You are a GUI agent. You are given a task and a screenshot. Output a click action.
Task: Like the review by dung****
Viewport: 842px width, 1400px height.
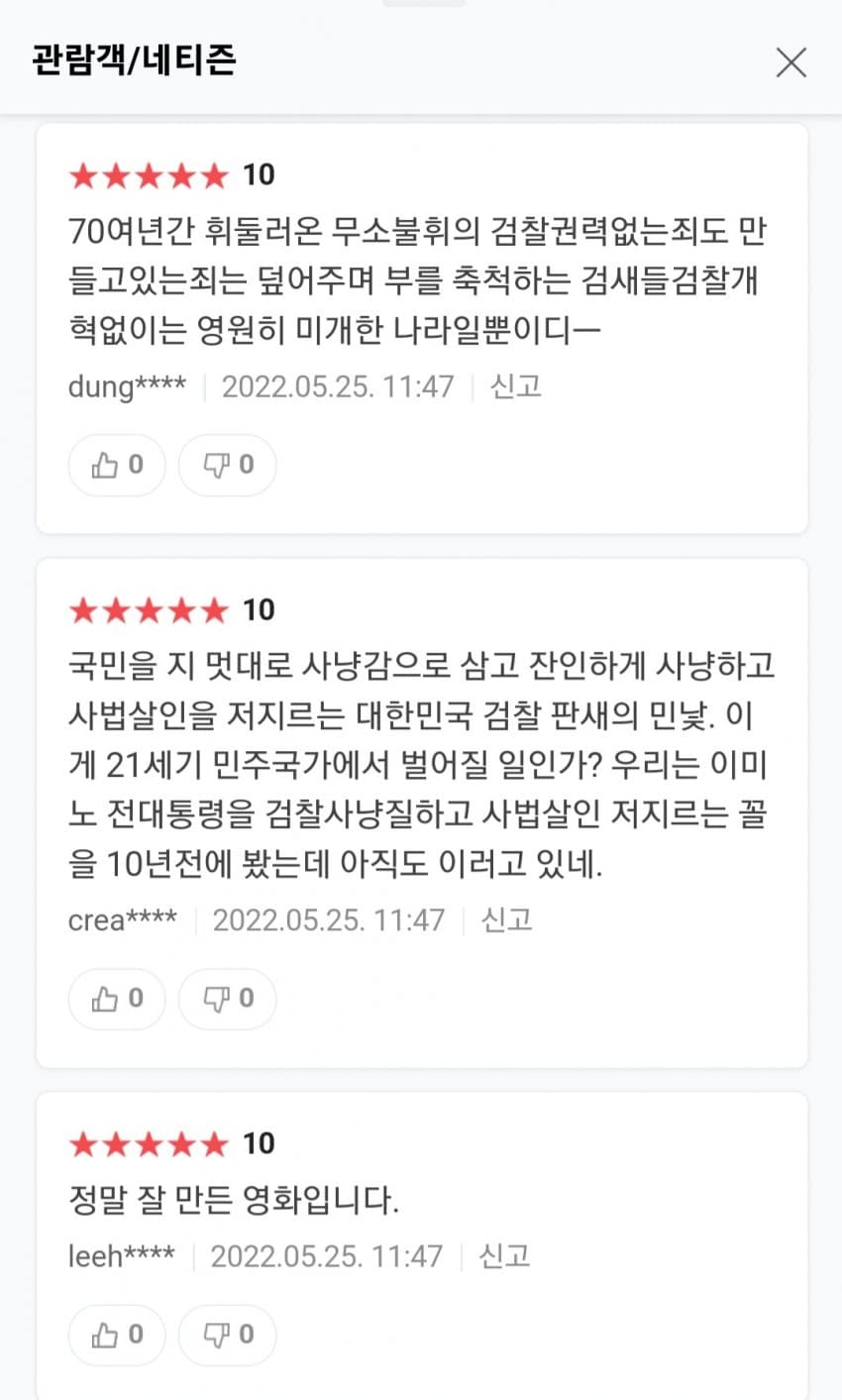coord(117,465)
